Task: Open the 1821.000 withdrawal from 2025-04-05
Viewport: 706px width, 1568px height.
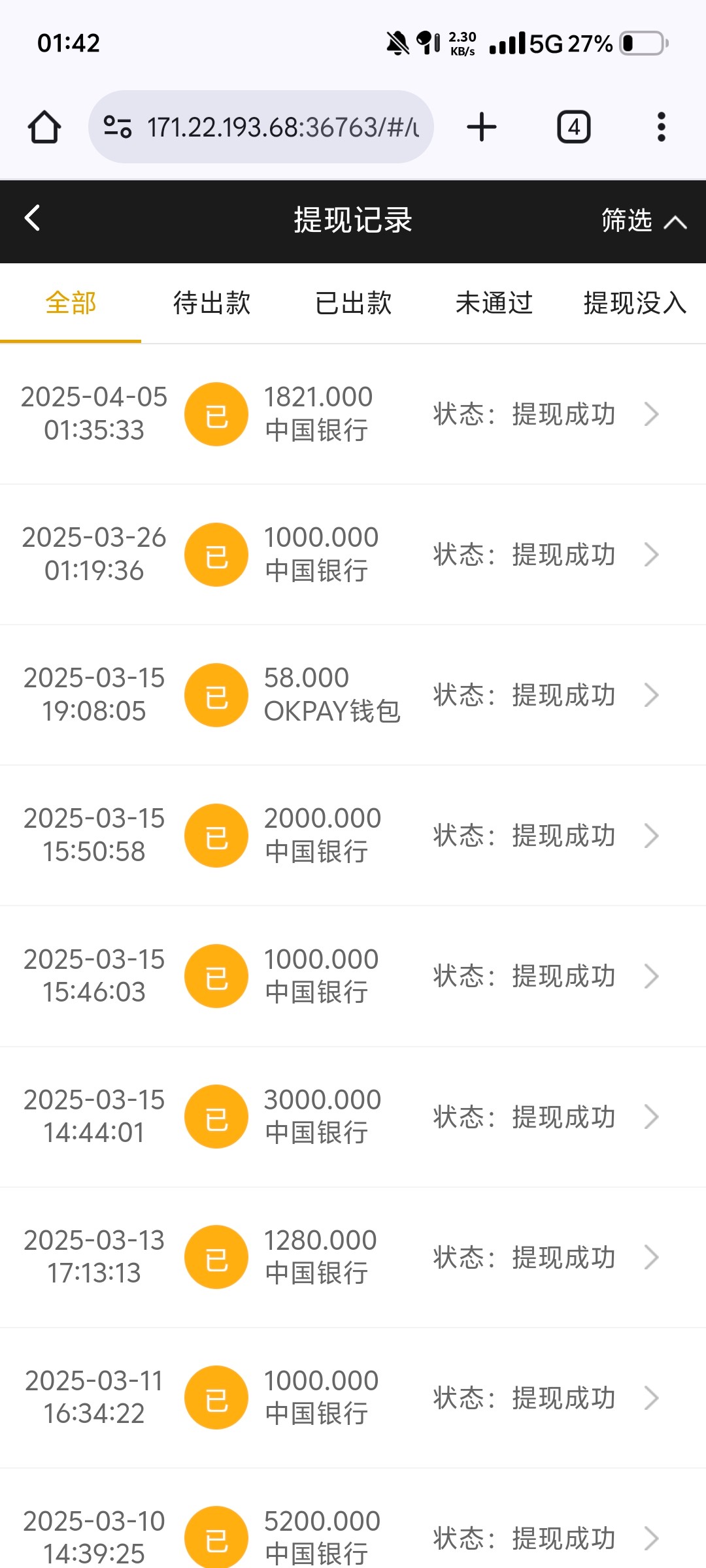Action: (353, 414)
